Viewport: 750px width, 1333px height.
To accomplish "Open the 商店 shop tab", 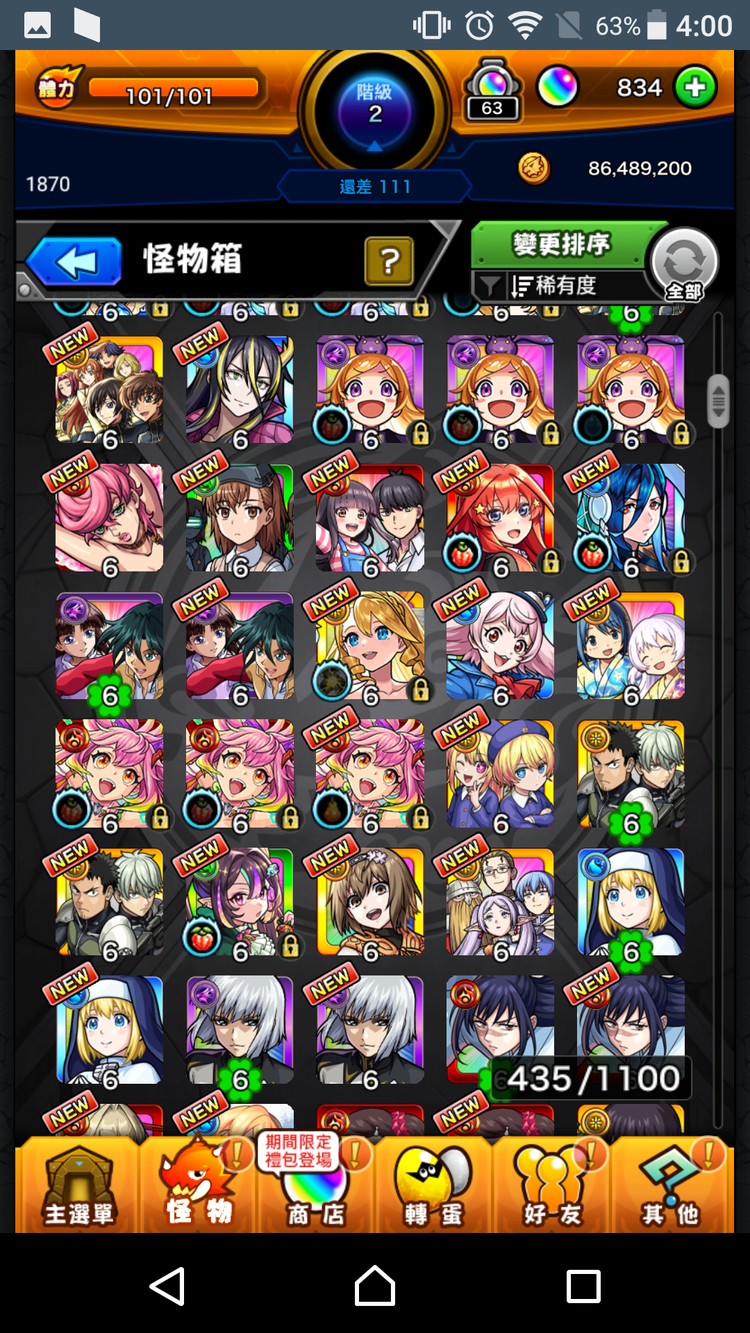I will pyautogui.click(x=315, y=1189).
